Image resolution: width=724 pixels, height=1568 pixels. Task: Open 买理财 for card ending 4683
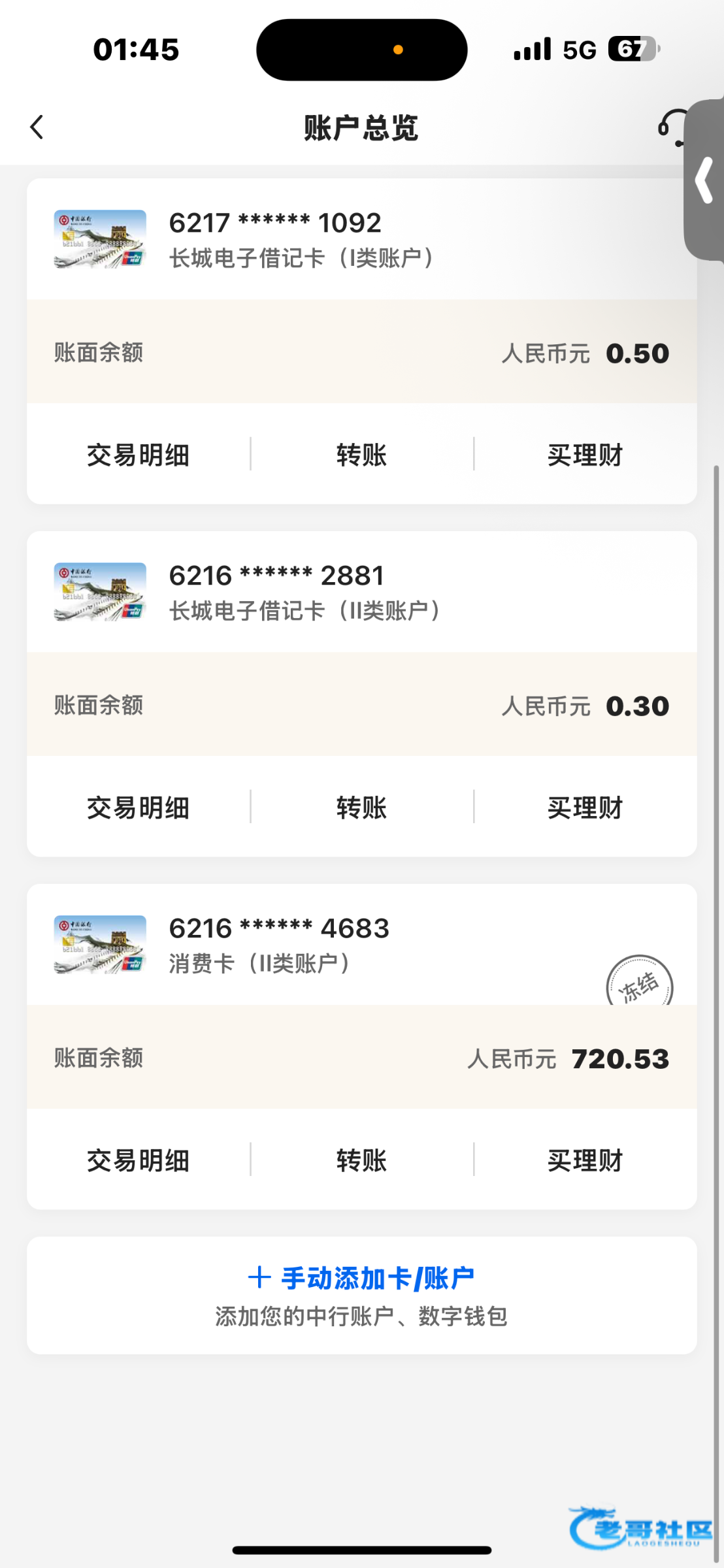click(x=585, y=1160)
